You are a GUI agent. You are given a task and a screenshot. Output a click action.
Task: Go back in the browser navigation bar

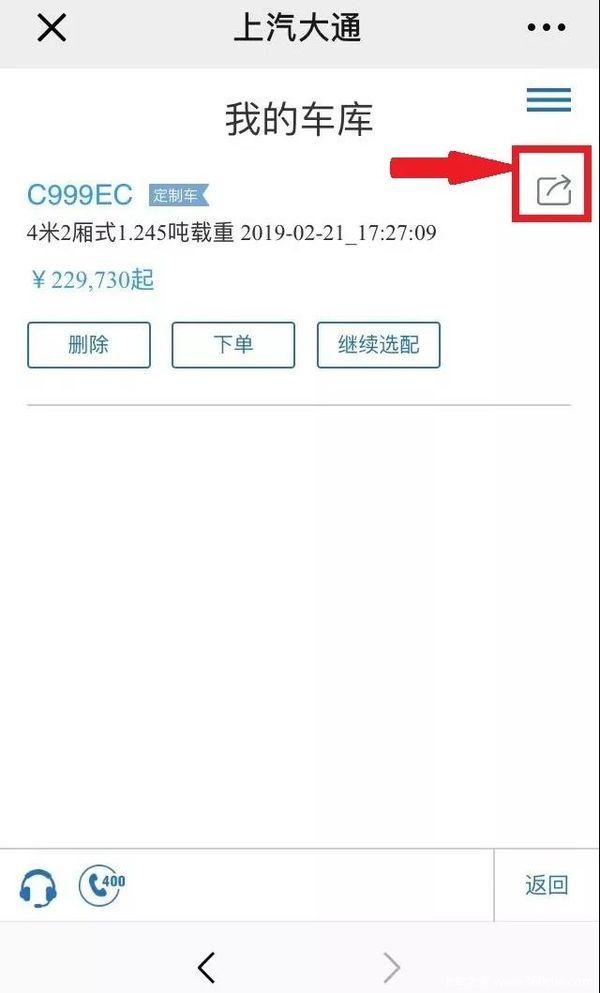click(207, 966)
